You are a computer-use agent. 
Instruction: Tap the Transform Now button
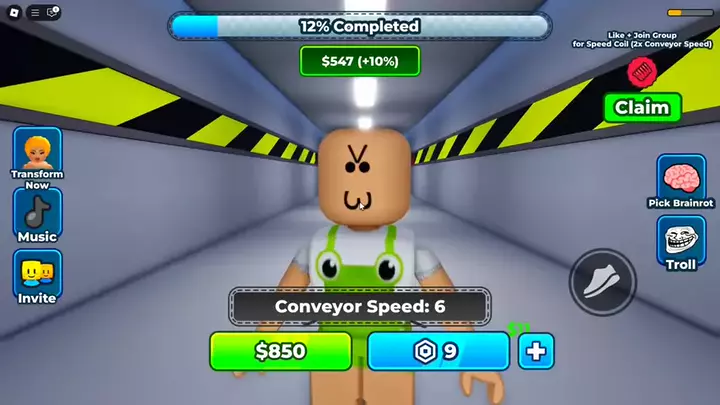(37, 155)
